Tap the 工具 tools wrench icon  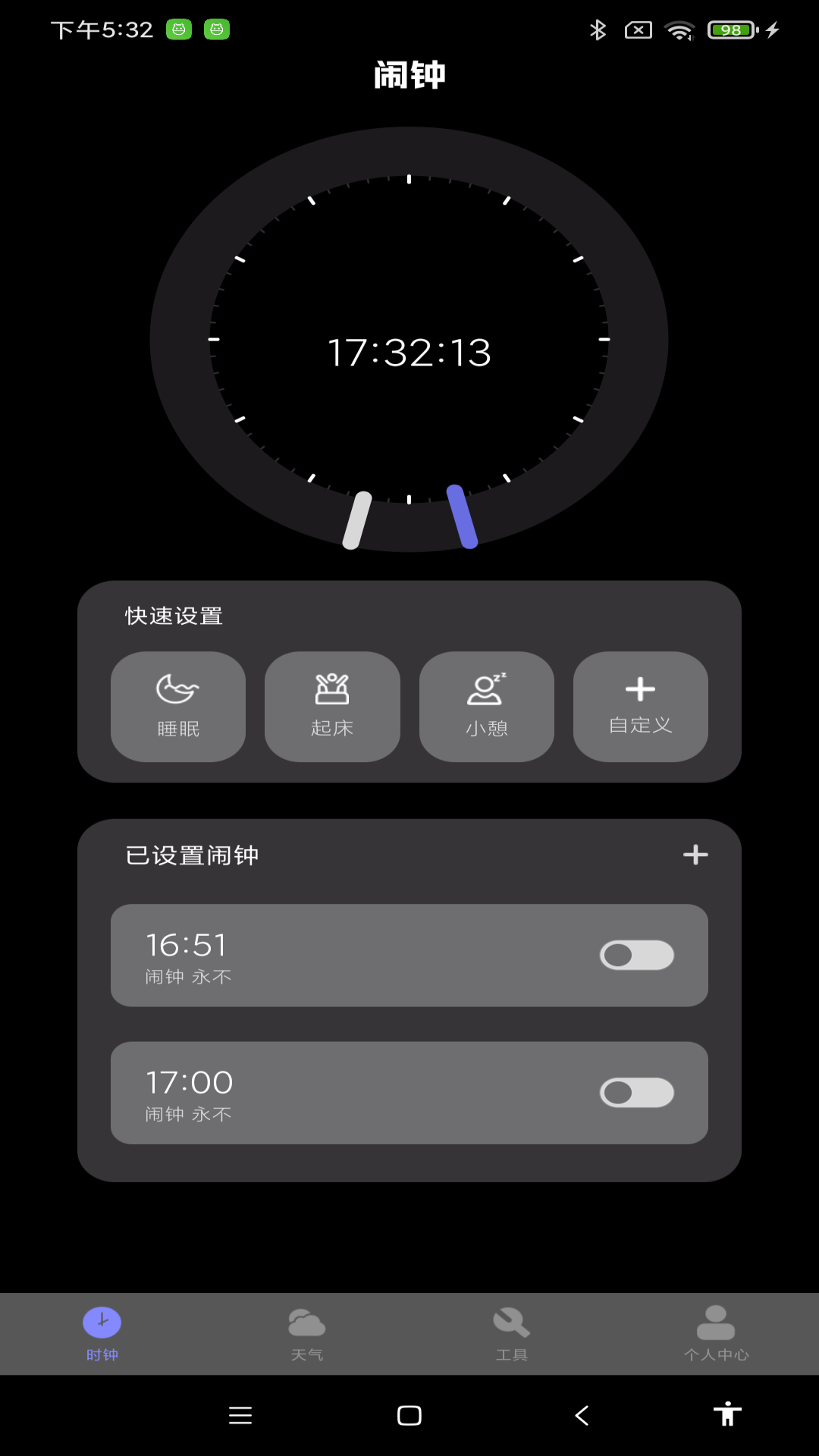512,1318
